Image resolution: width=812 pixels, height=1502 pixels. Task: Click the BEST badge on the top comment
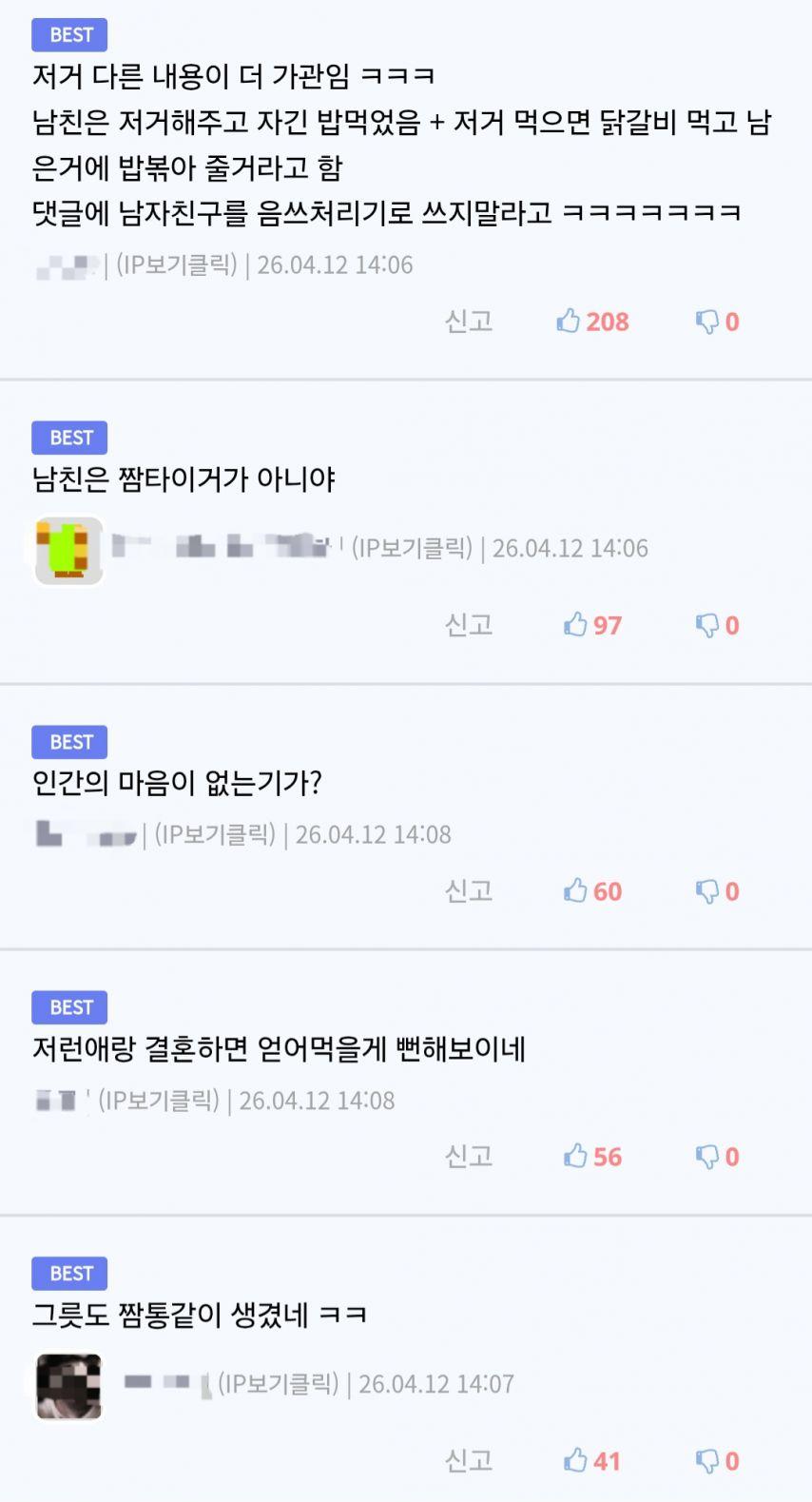point(68,34)
